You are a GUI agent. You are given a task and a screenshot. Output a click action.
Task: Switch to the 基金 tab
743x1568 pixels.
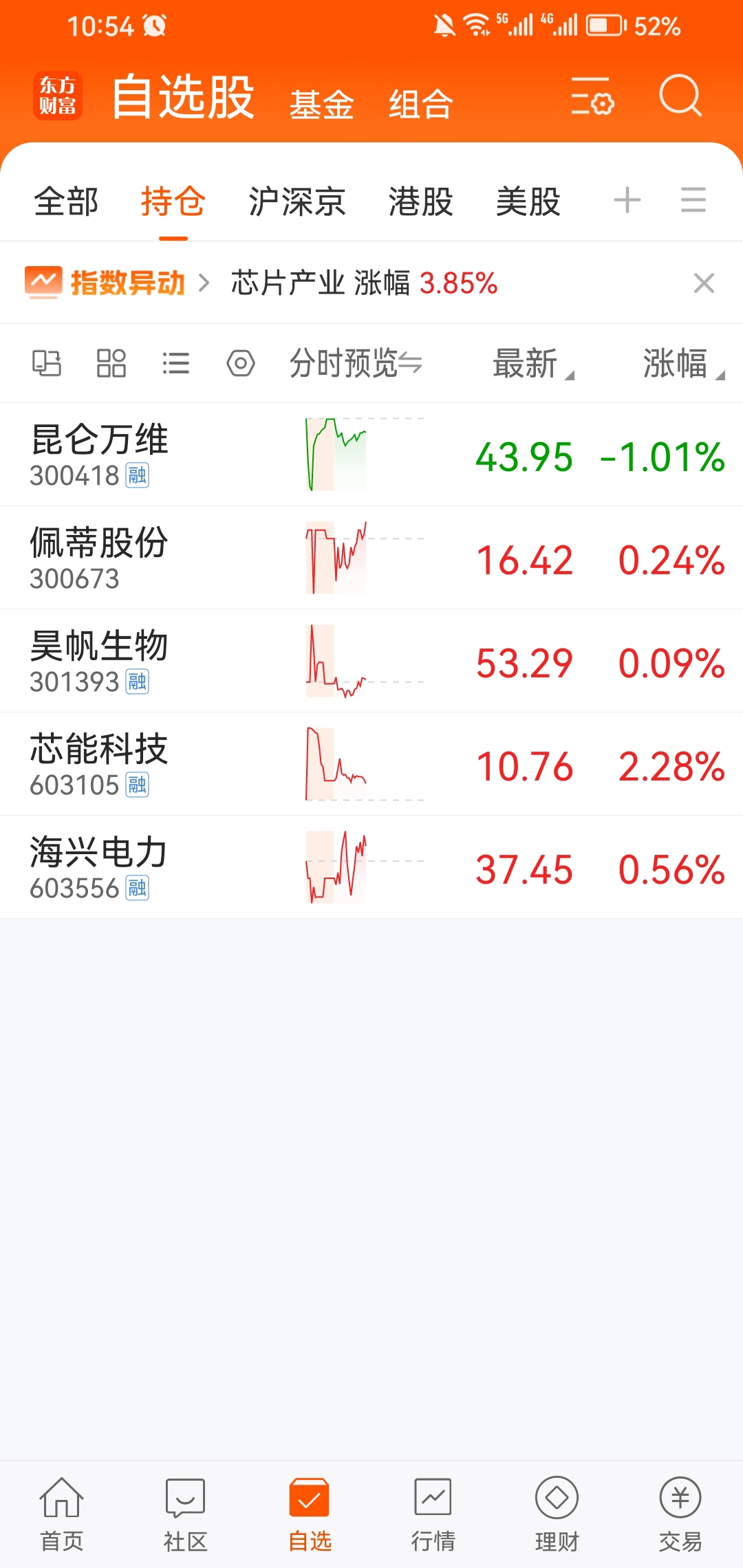point(321,105)
